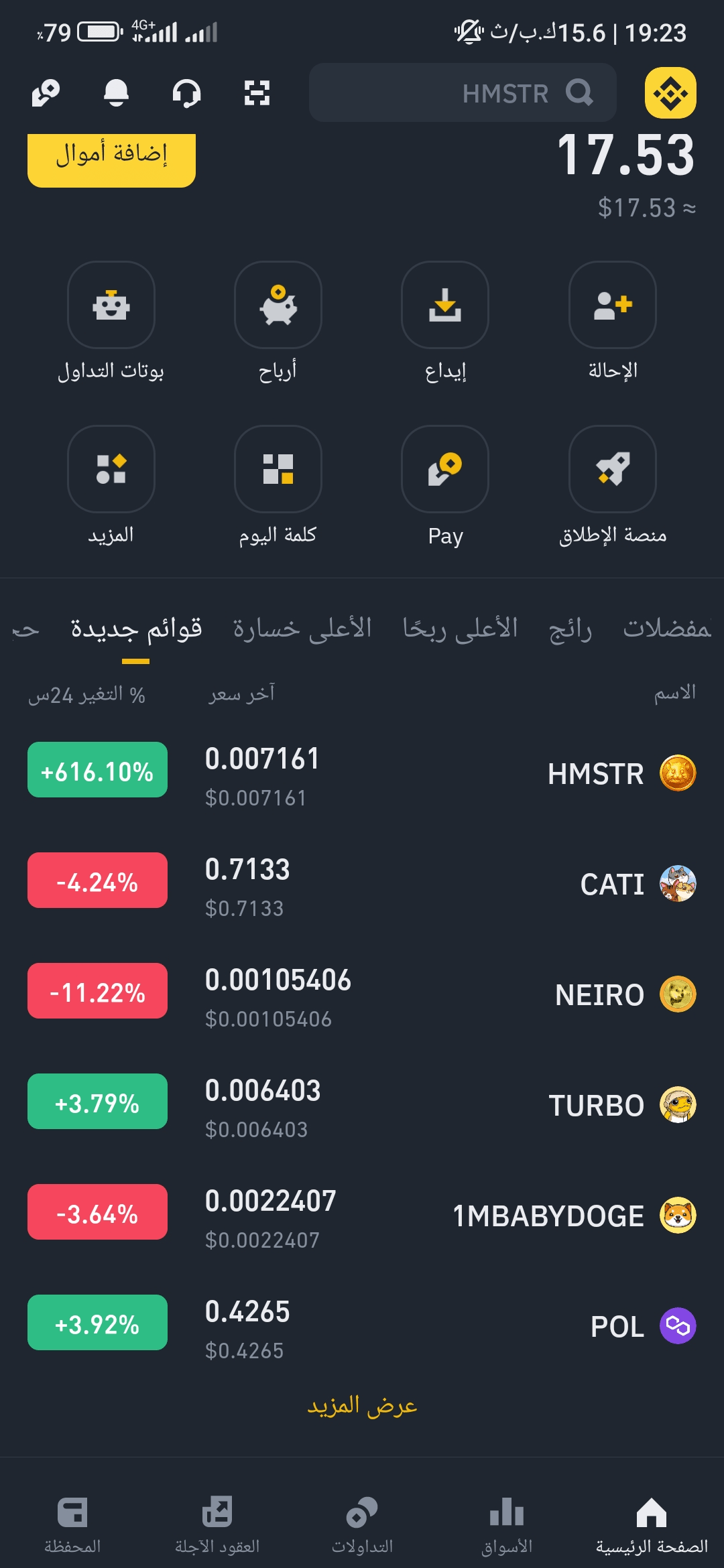Switch to the الأعلى ربحًا tab
This screenshot has height=1568, width=724.
[x=460, y=629]
